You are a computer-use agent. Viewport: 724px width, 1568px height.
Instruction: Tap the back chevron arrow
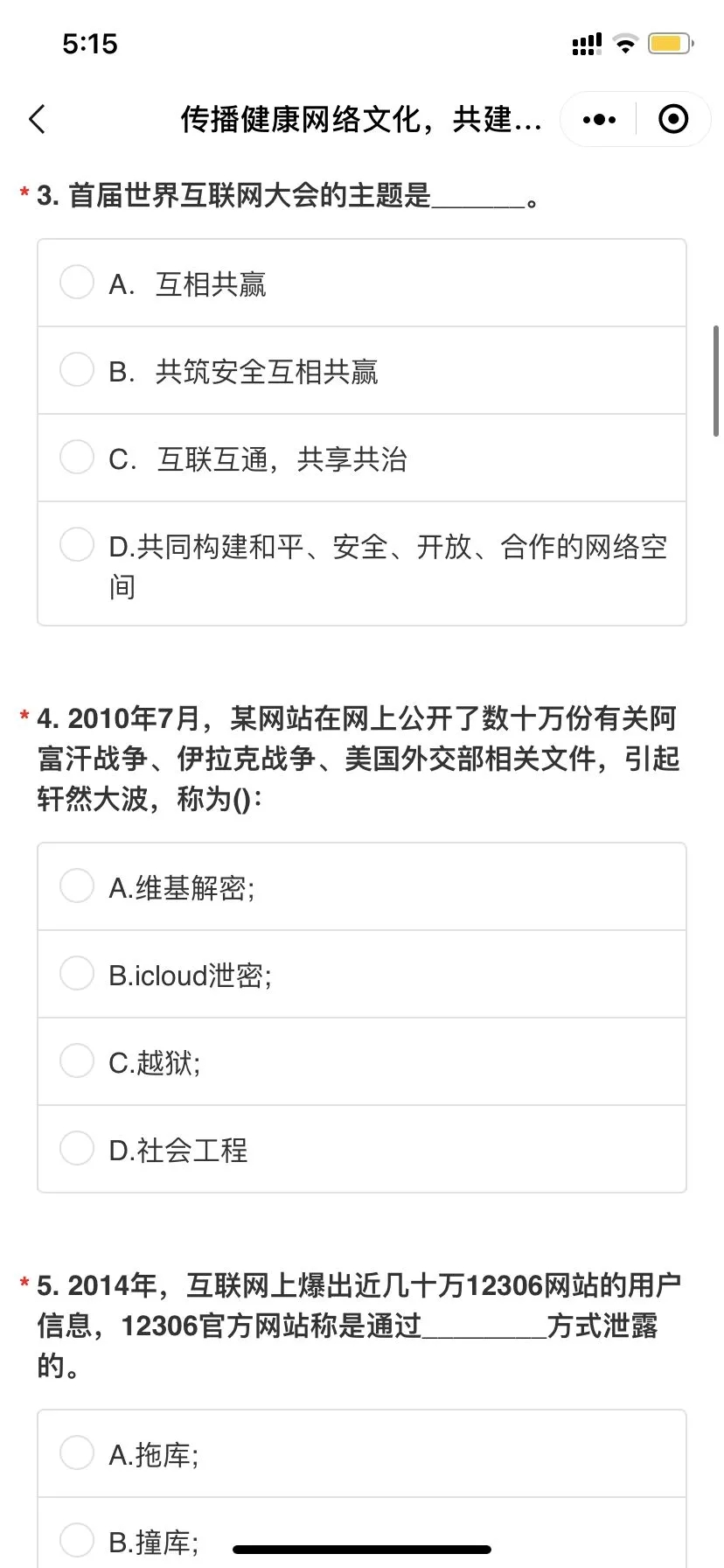click(38, 119)
